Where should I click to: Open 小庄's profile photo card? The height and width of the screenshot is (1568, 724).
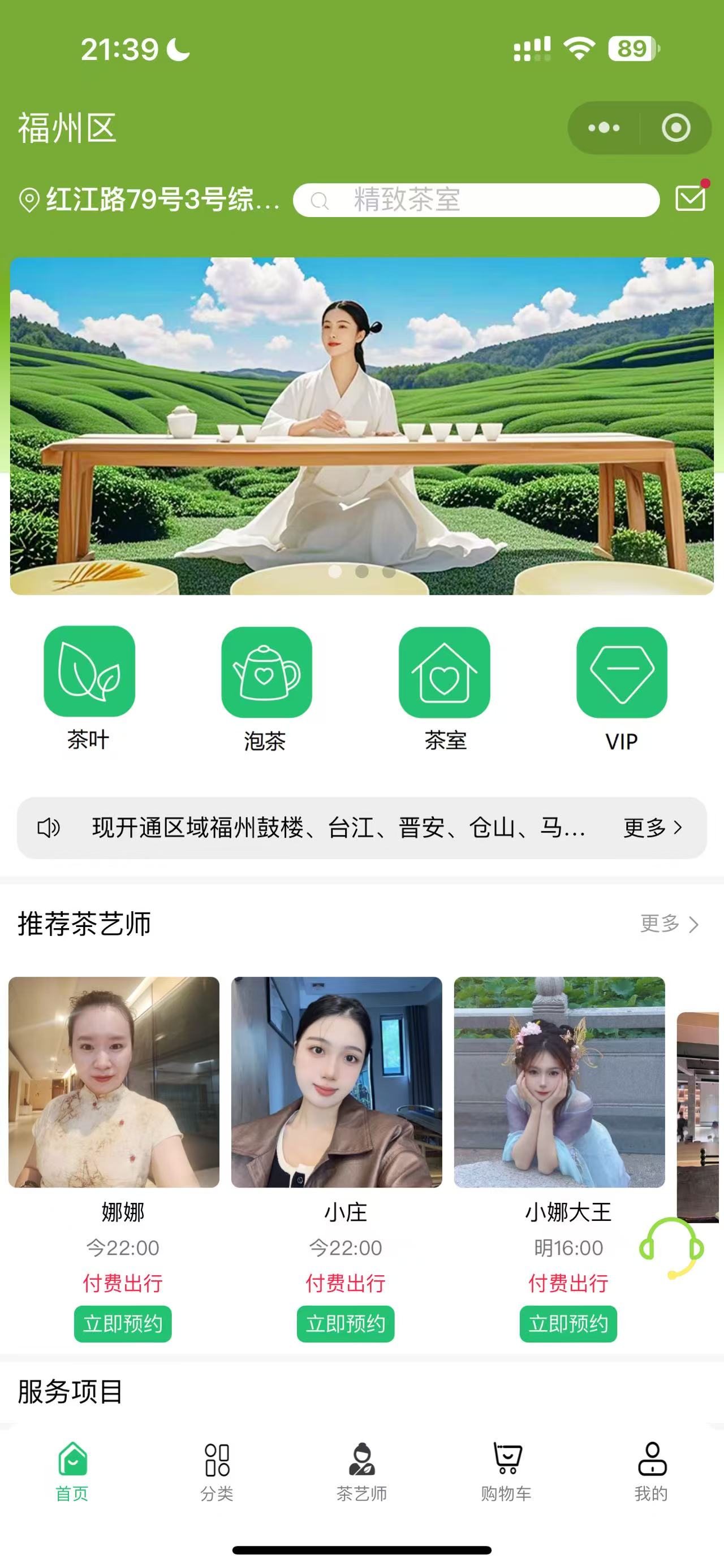pos(337,1082)
